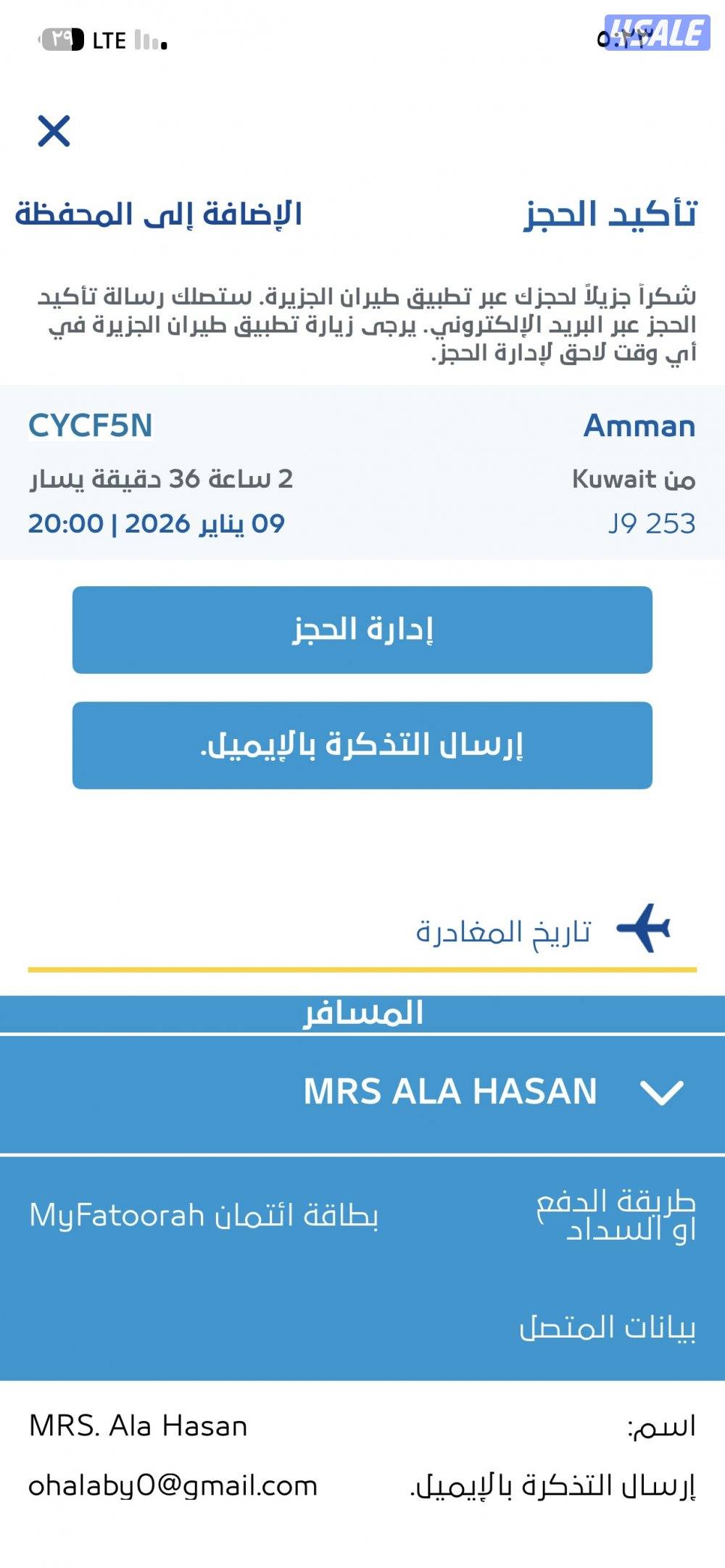Open إدارة الحجز to manage booking
Screen dimensions: 725x1568
tap(362, 630)
